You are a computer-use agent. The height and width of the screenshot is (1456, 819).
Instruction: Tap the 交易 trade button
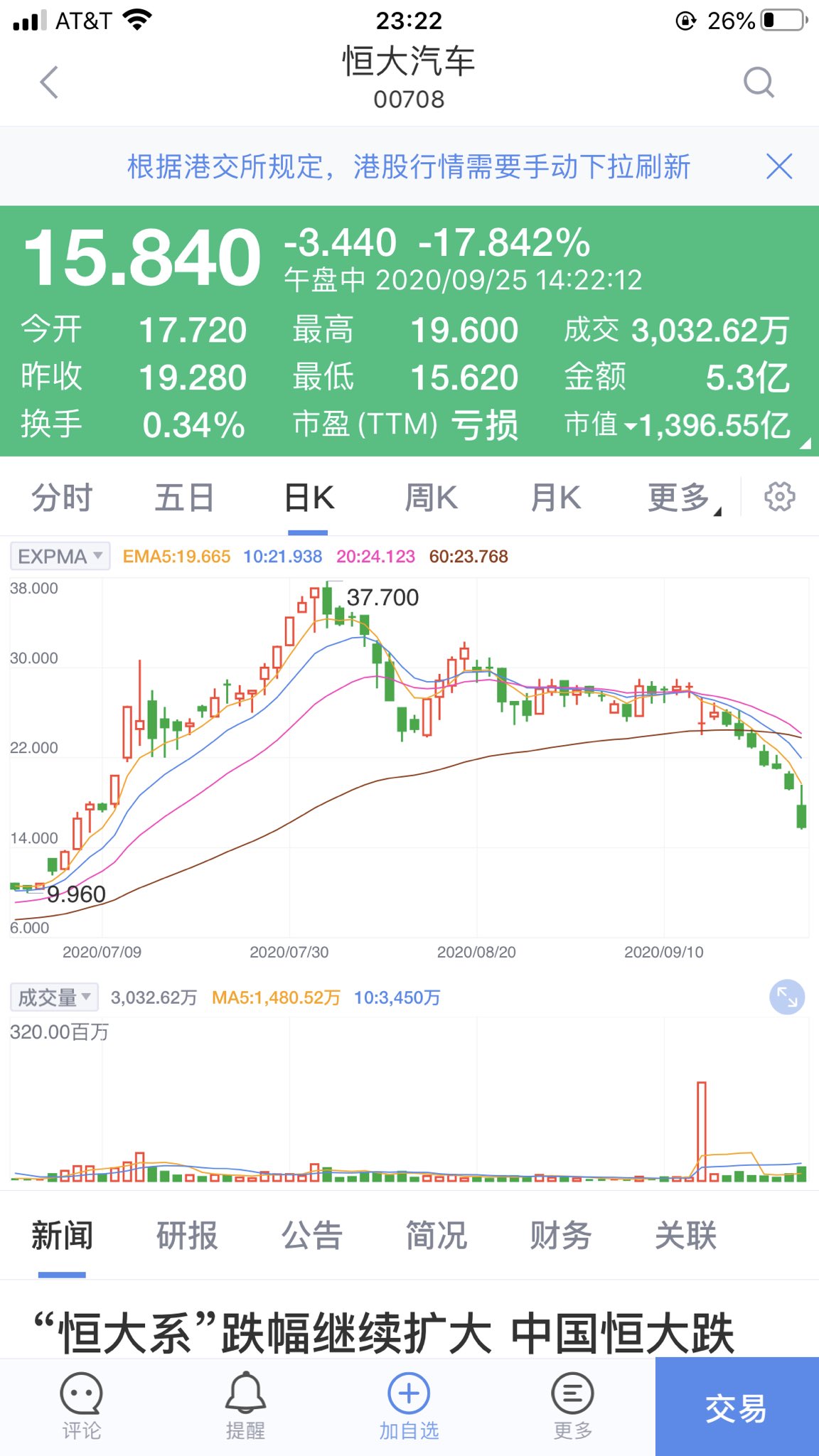tap(737, 1406)
